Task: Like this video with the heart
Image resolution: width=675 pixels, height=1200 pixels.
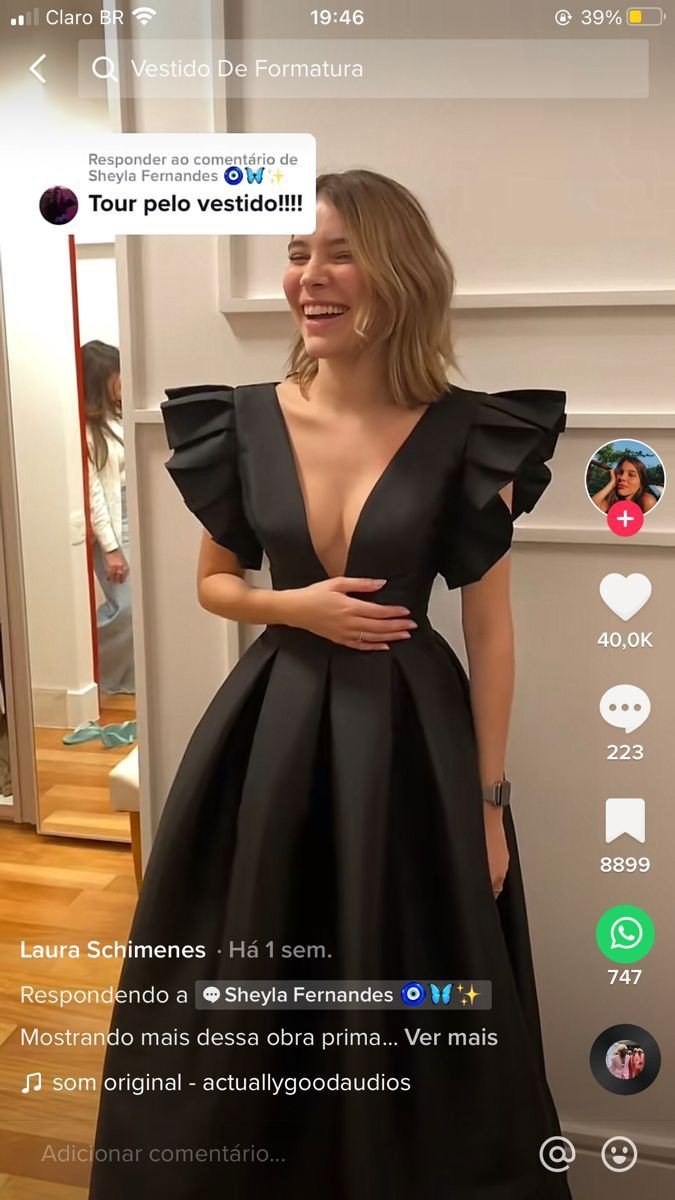Action: [625, 597]
